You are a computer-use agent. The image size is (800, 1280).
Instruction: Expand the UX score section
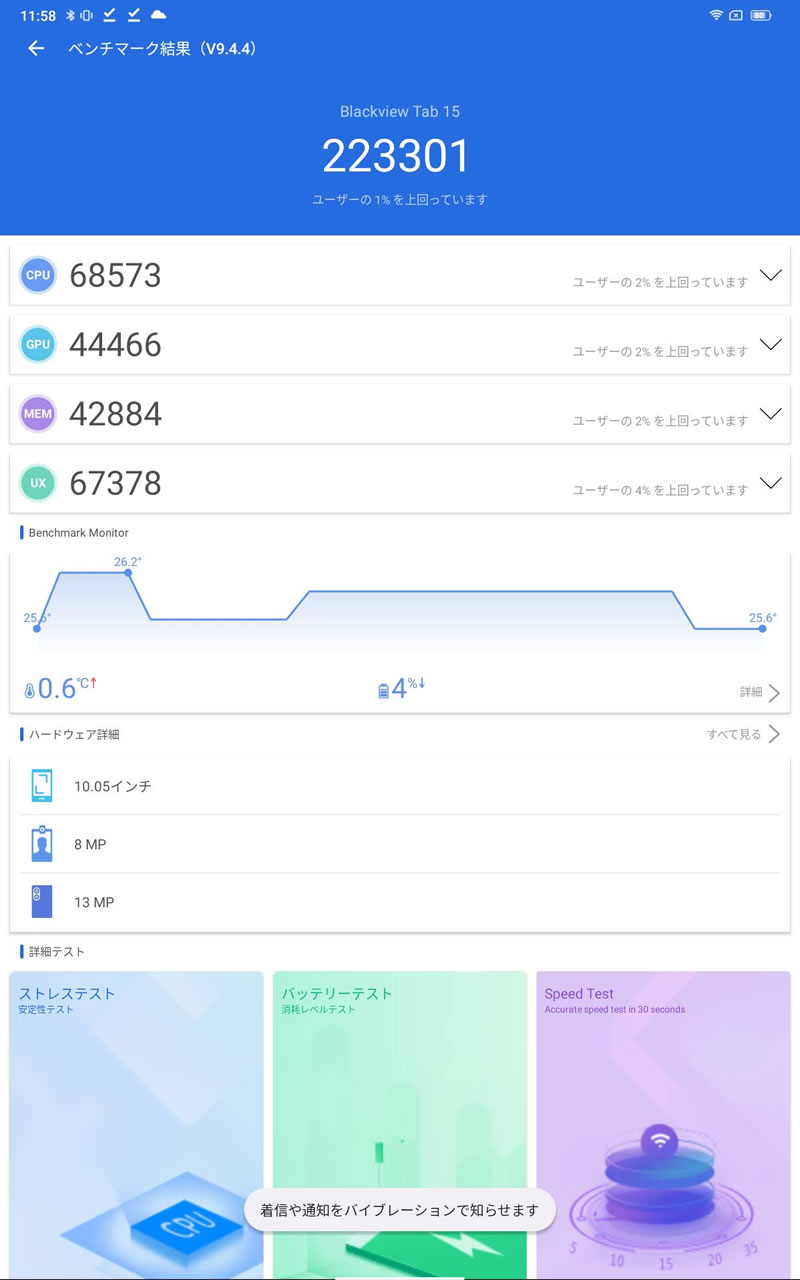click(770, 483)
